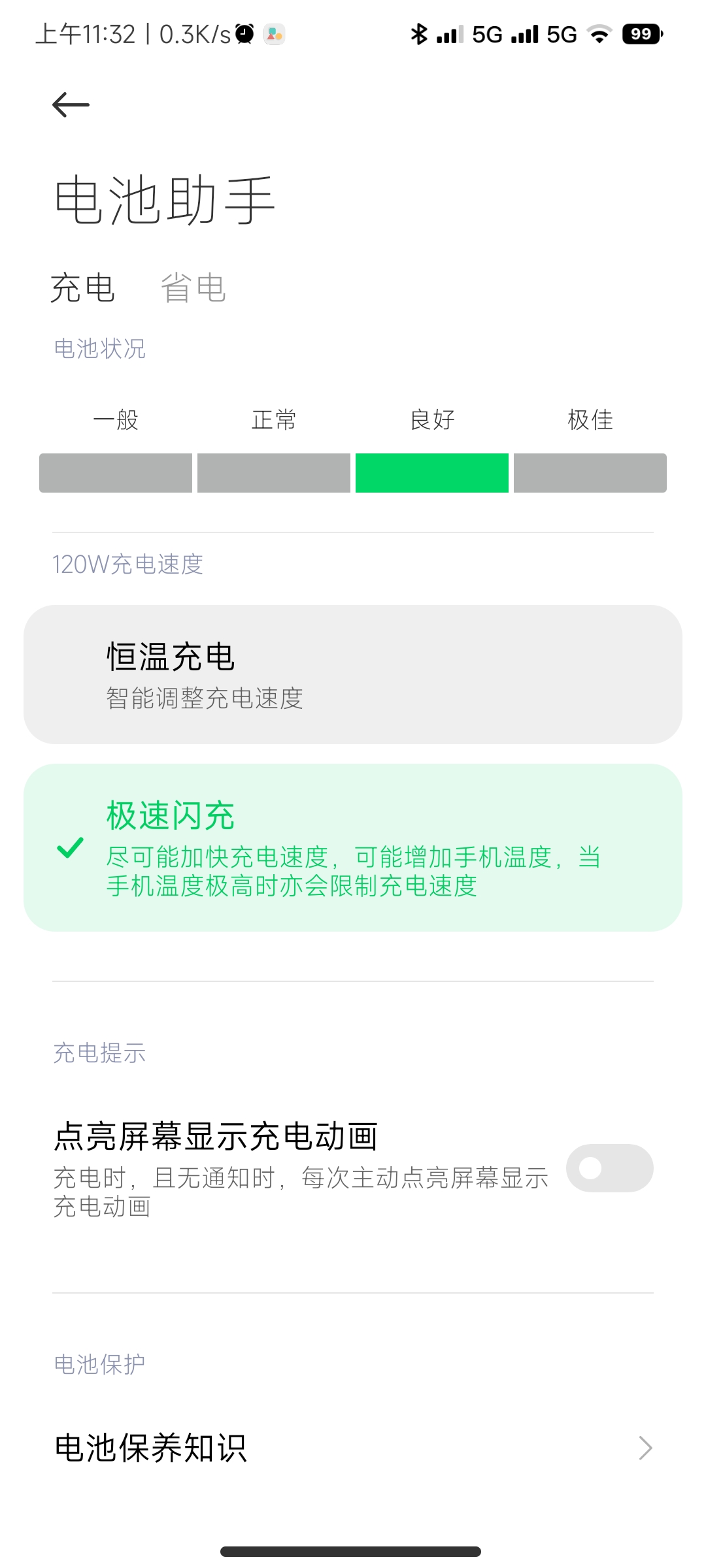Select 极速闪充 charging option
Screen dimensions: 706x1568
[353, 847]
